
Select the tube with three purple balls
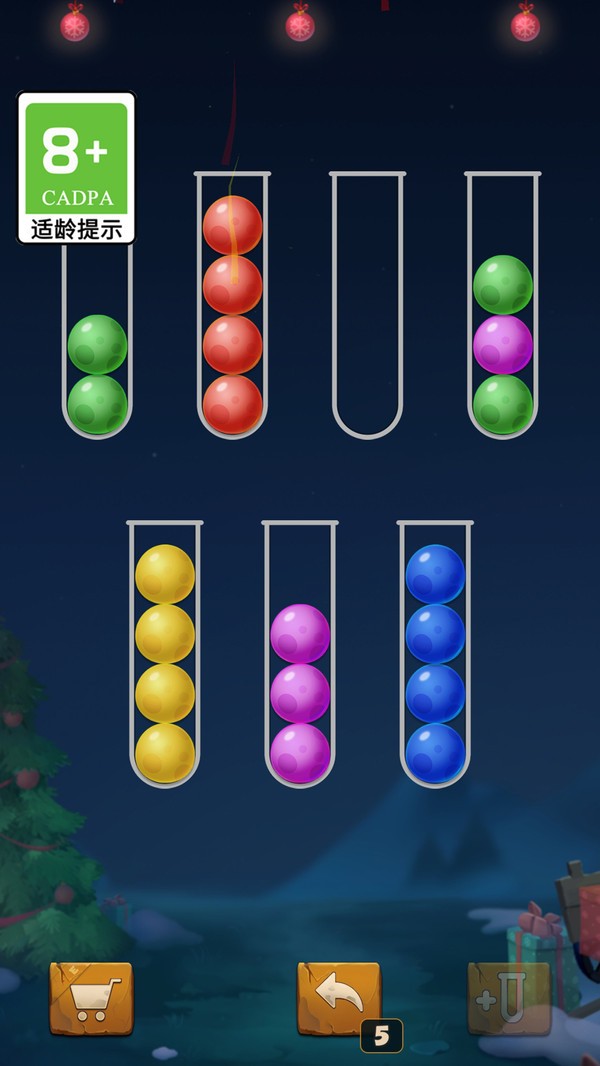coord(300,653)
